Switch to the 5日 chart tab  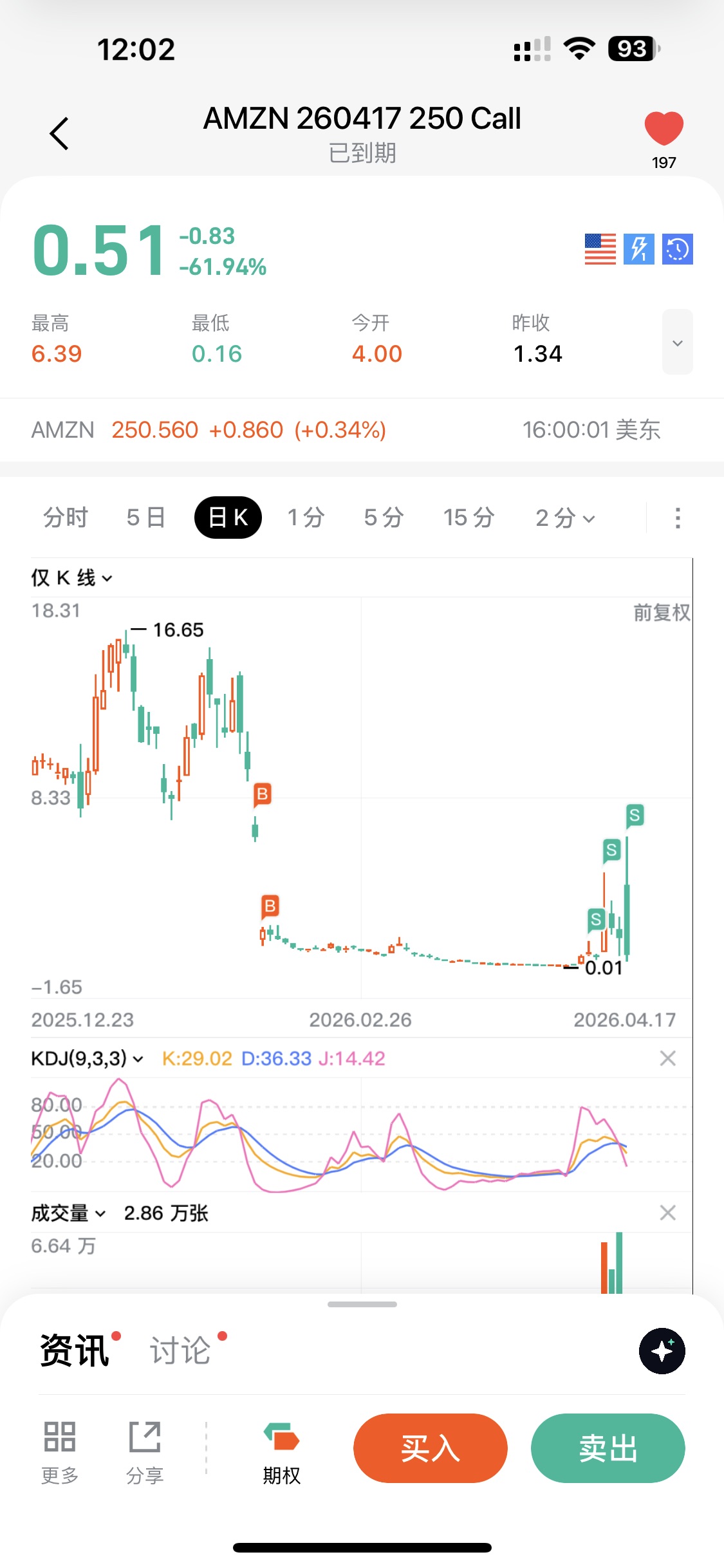[146, 518]
